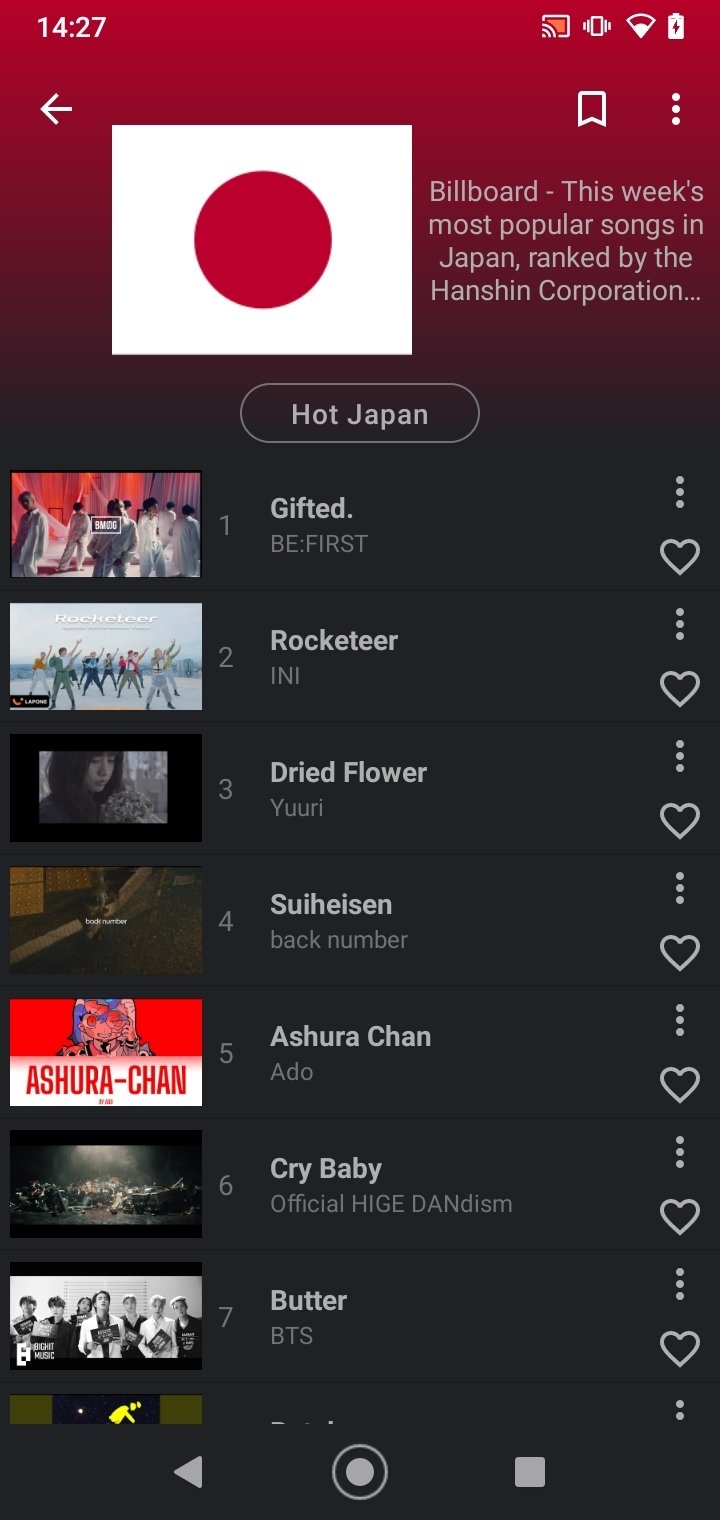The width and height of the screenshot is (720, 1520).
Task: Favorite the song Rocketeer
Action: pyautogui.click(x=680, y=689)
